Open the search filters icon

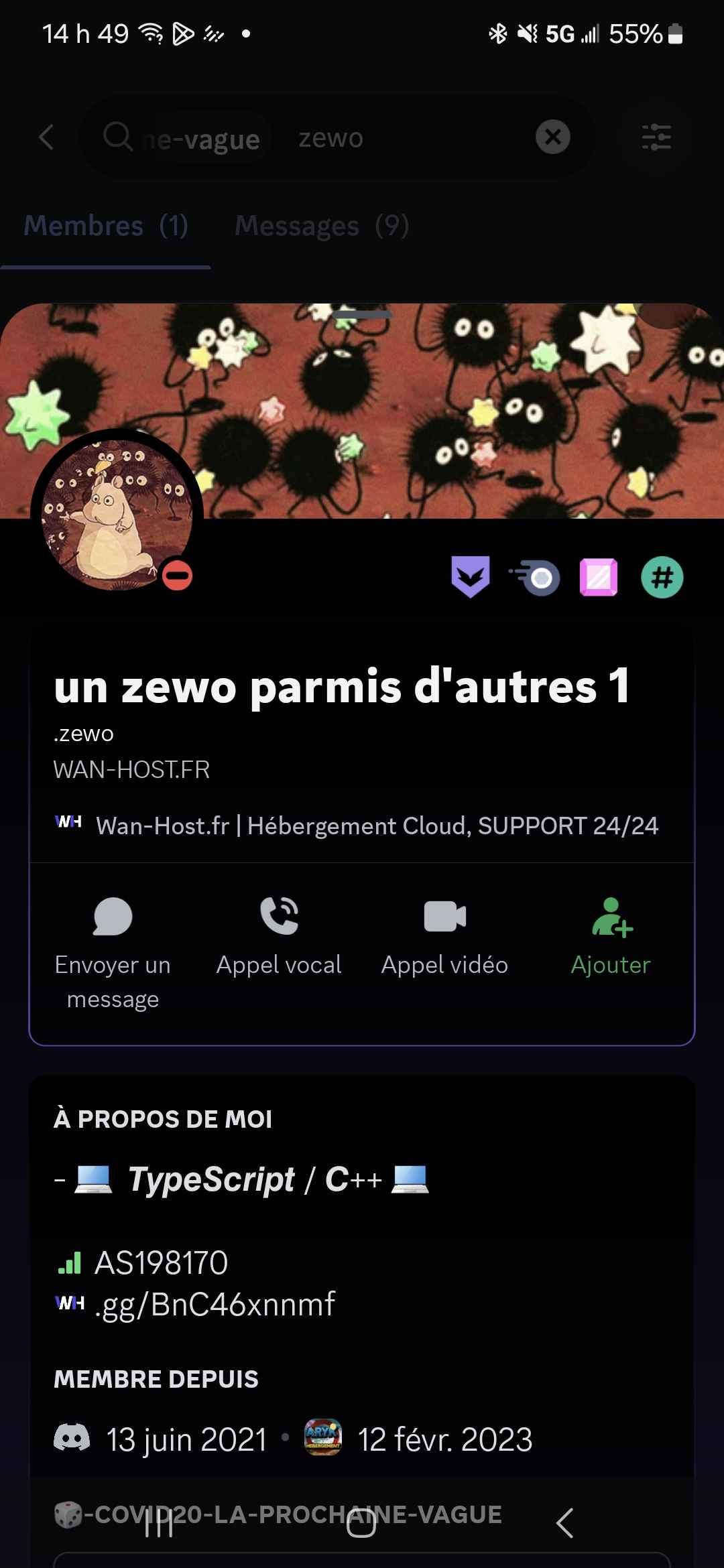tap(656, 137)
